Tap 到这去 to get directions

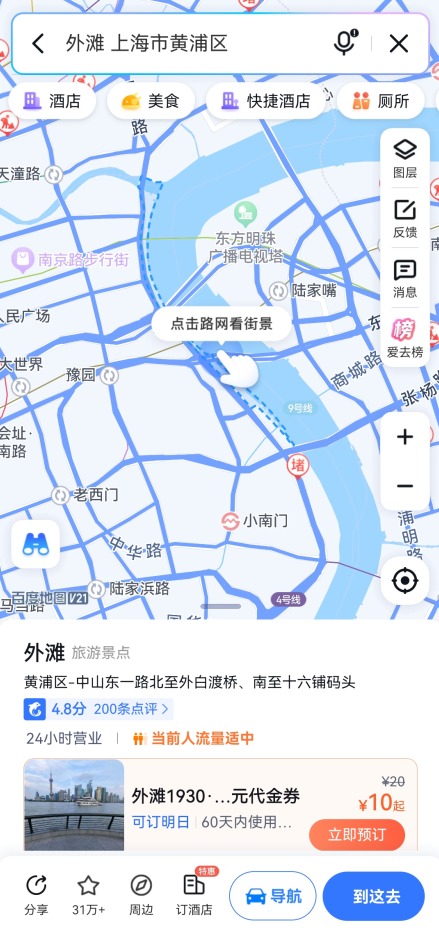(x=374, y=896)
